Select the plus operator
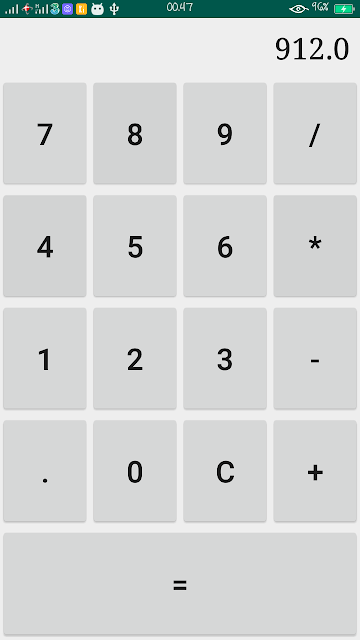The image size is (360, 640). [315, 471]
